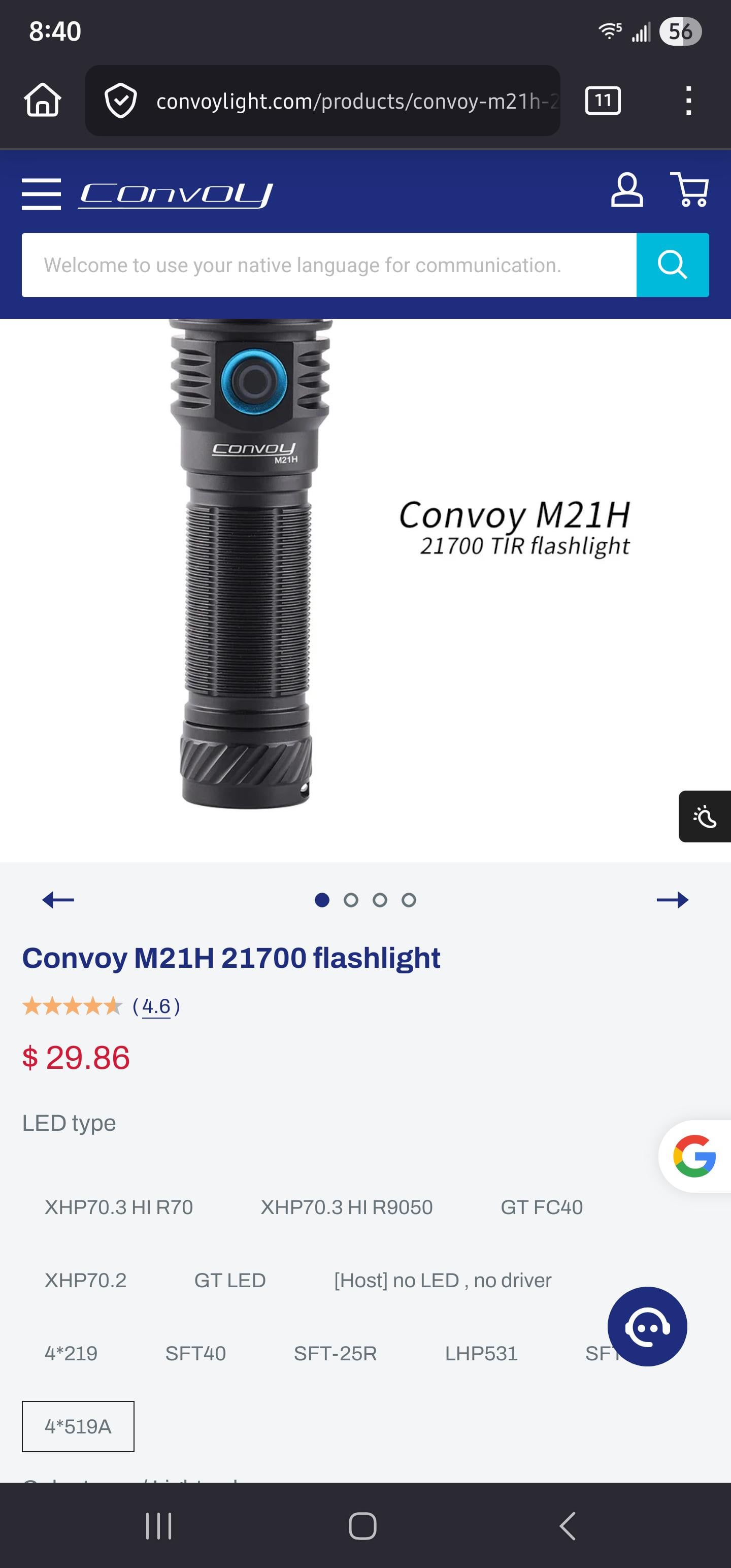
Task: Open the hamburger menu
Action: point(41,193)
